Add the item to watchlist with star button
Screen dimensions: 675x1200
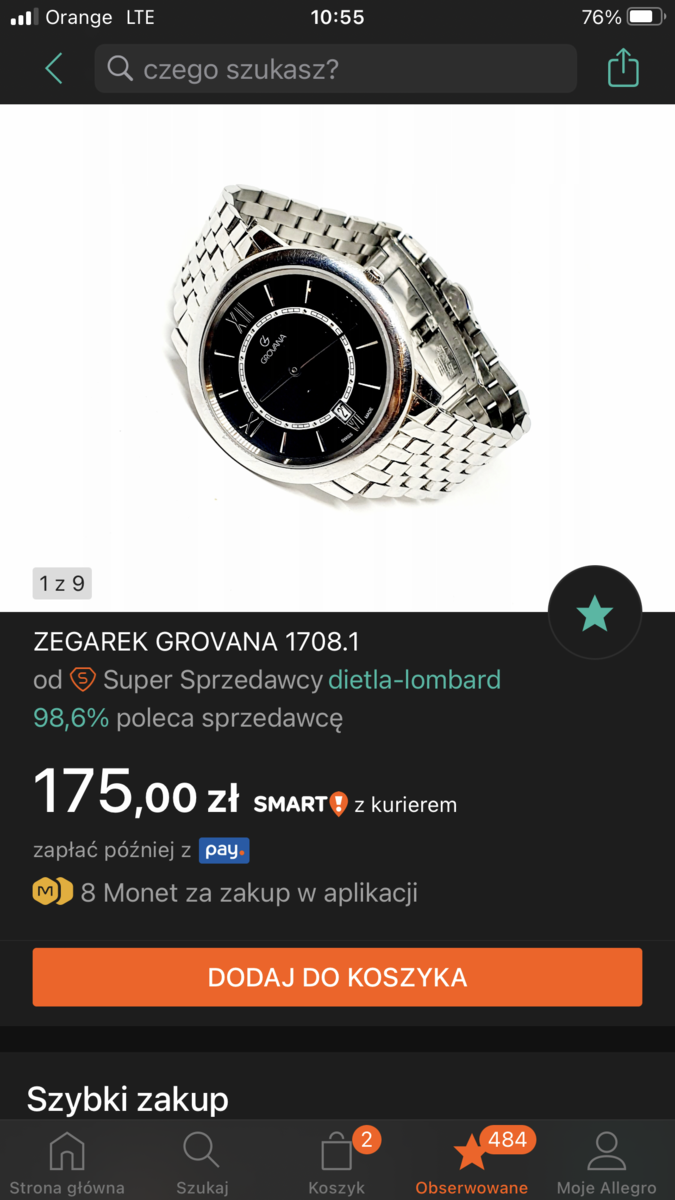[595, 613]
